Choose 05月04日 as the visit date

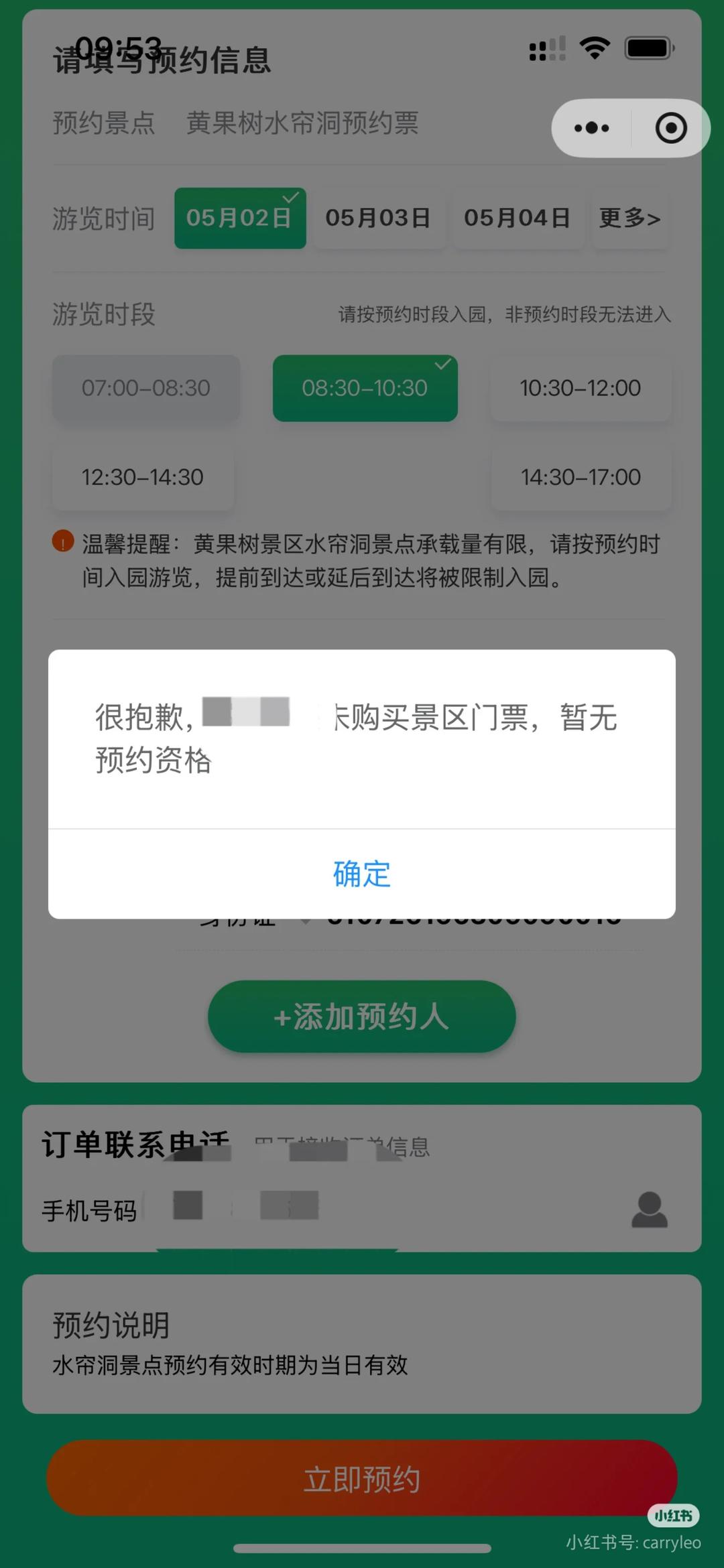517,218
